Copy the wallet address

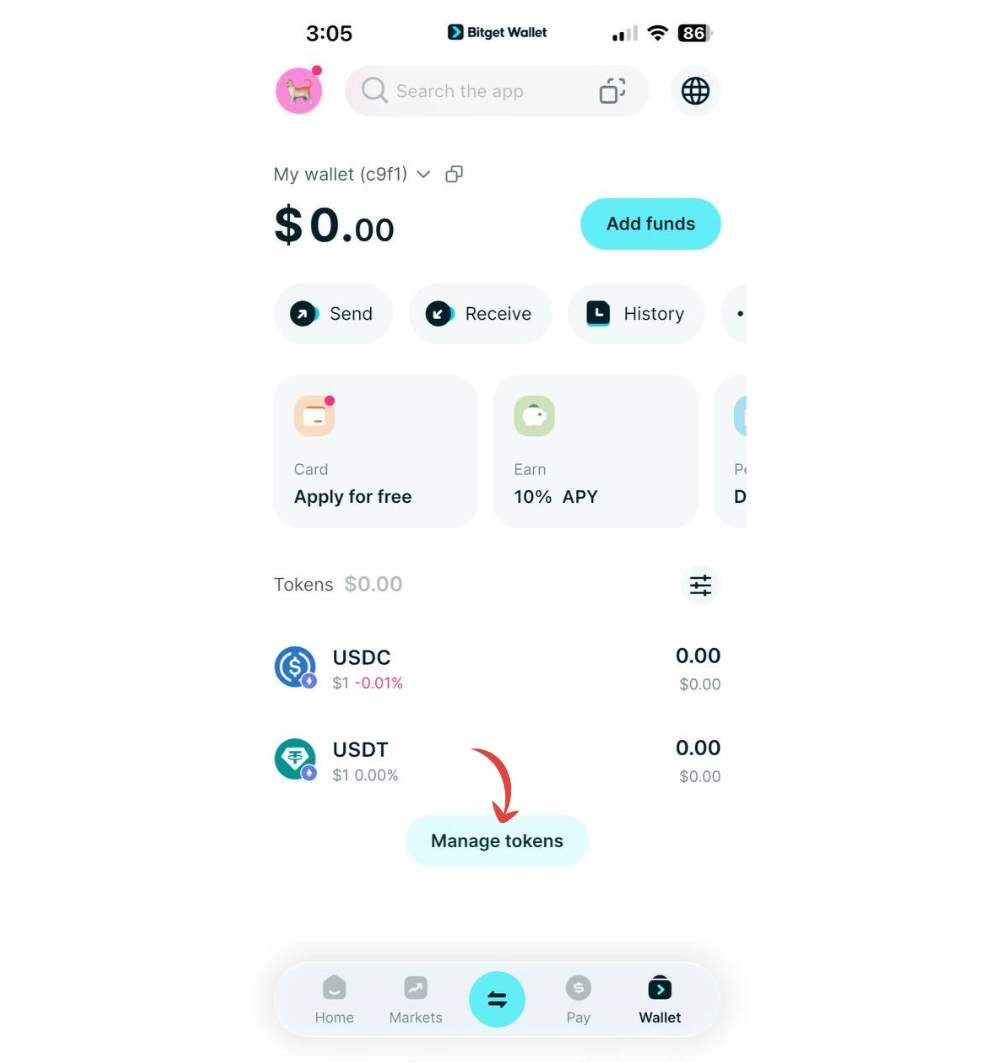pos(454,174)
